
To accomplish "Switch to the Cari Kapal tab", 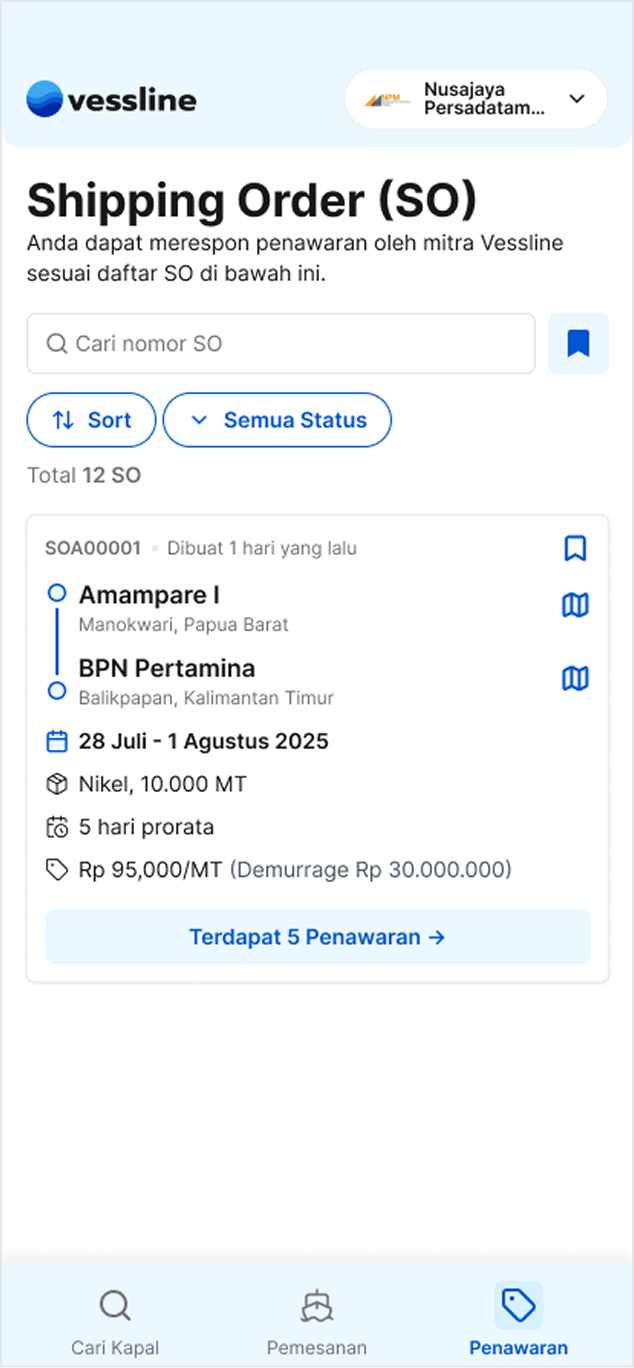I will [115, 1320].
